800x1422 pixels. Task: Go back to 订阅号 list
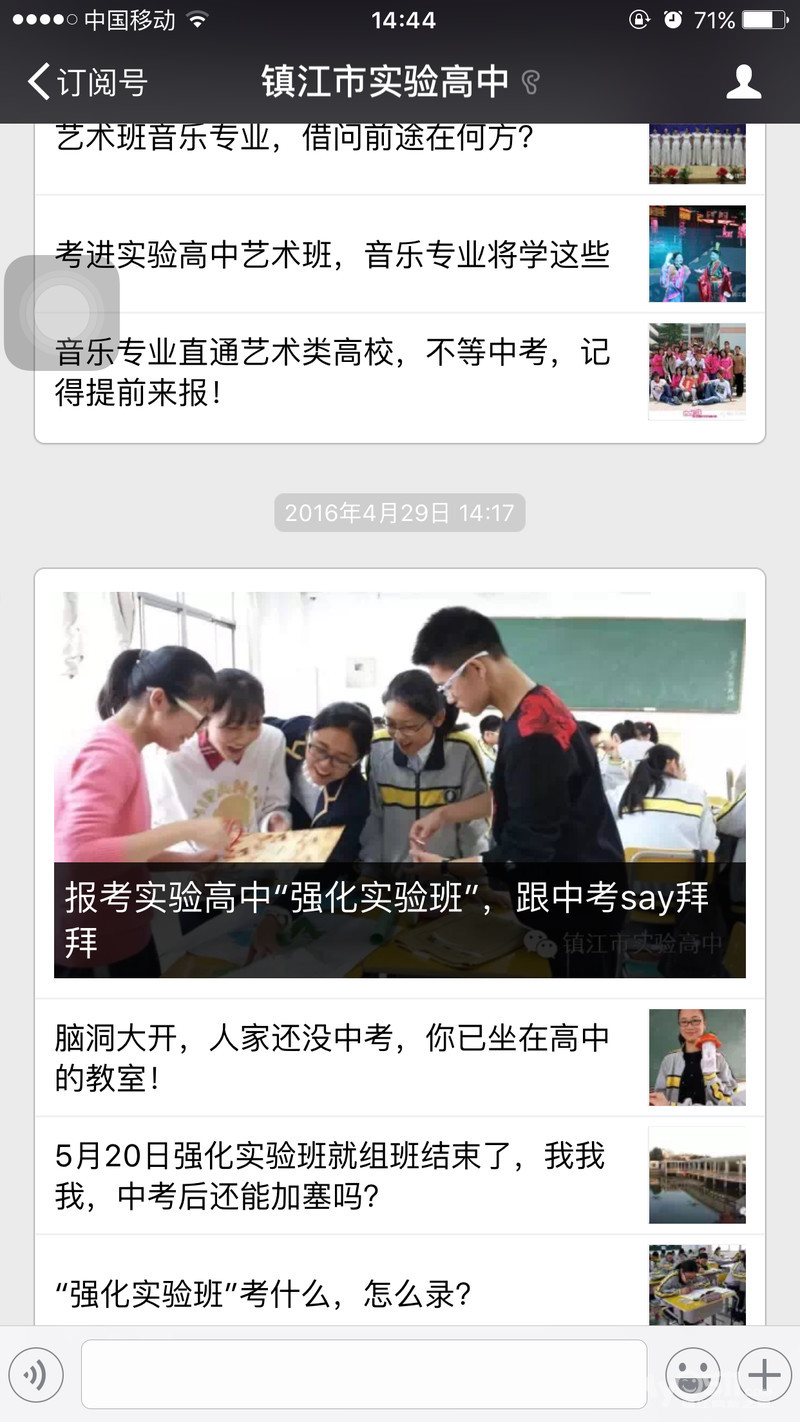pos(88,82)
